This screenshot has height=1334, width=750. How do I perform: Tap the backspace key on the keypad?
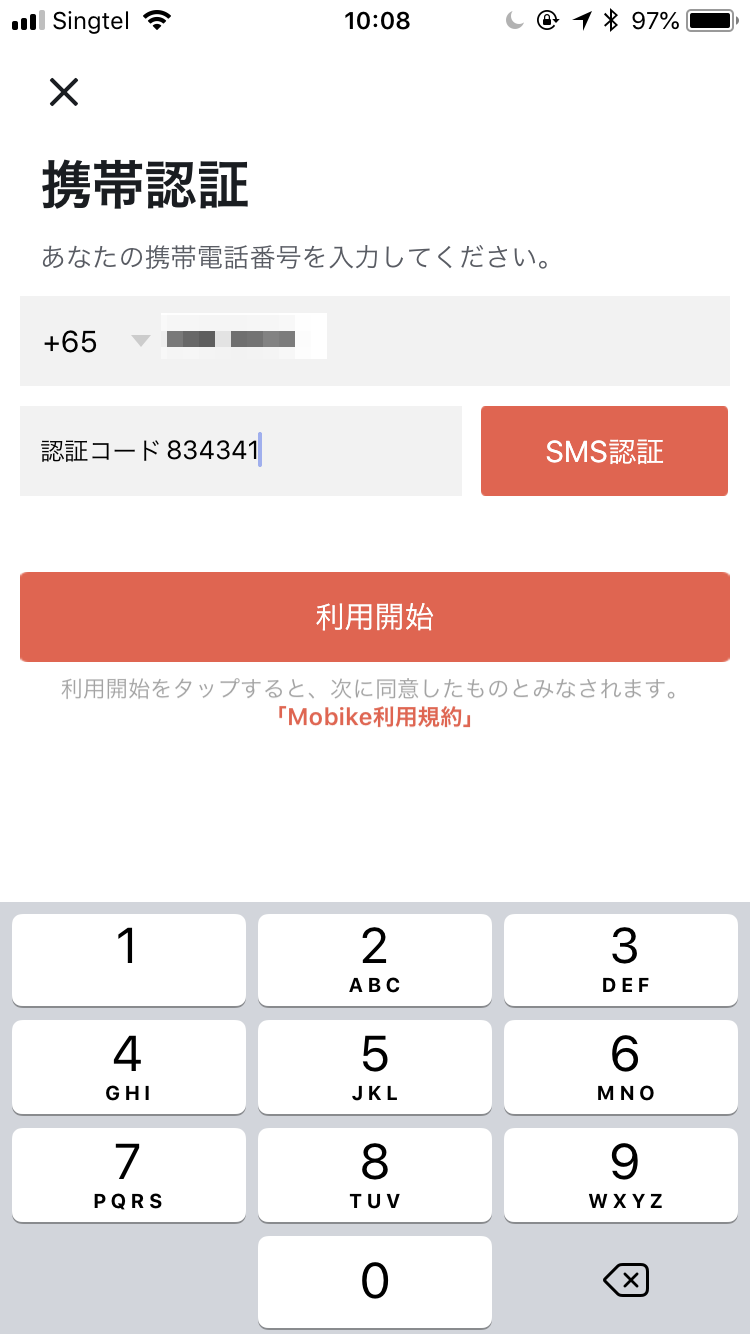[627, 1279]
